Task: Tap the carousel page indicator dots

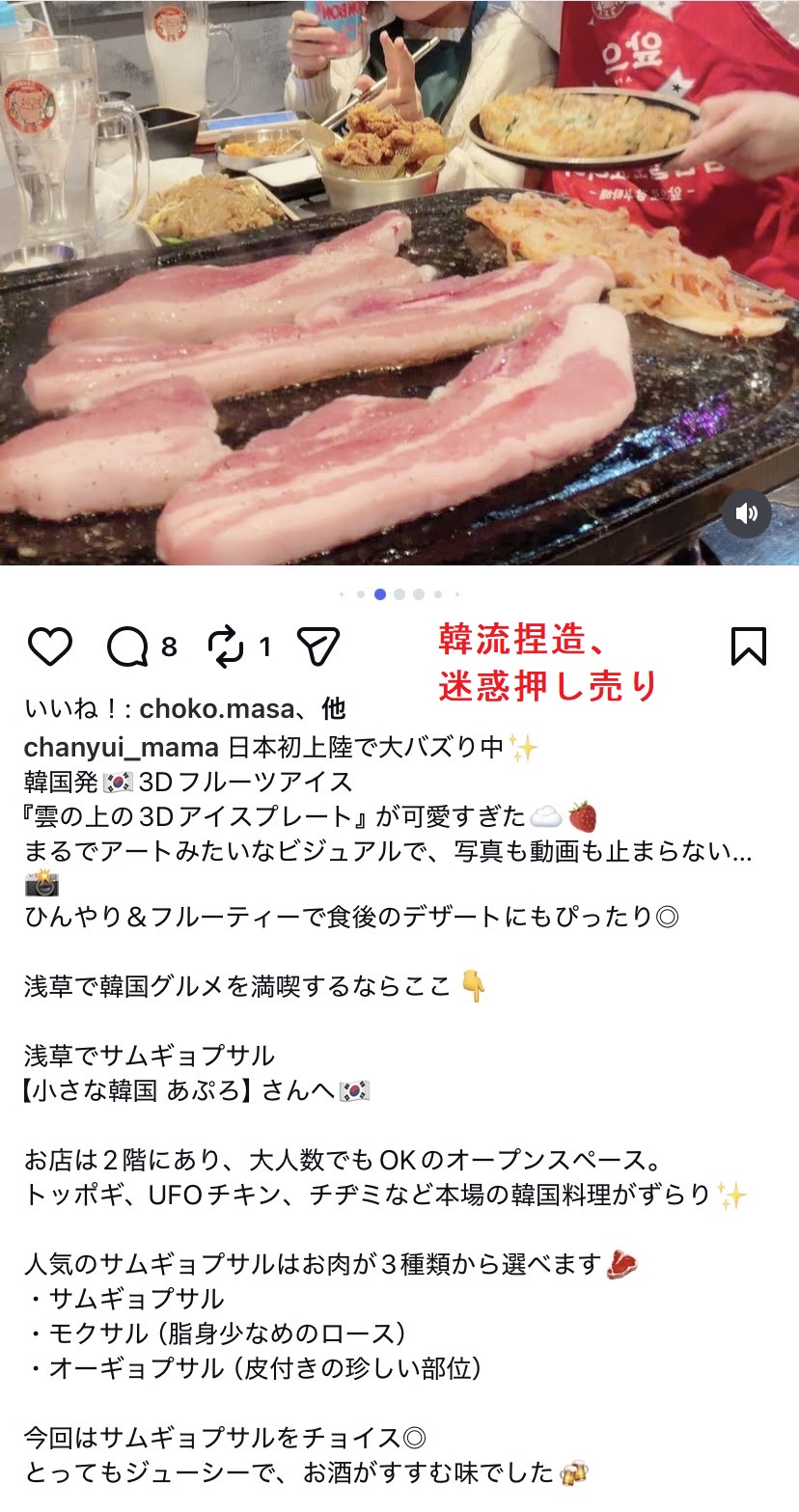Action: pos(399,594)
